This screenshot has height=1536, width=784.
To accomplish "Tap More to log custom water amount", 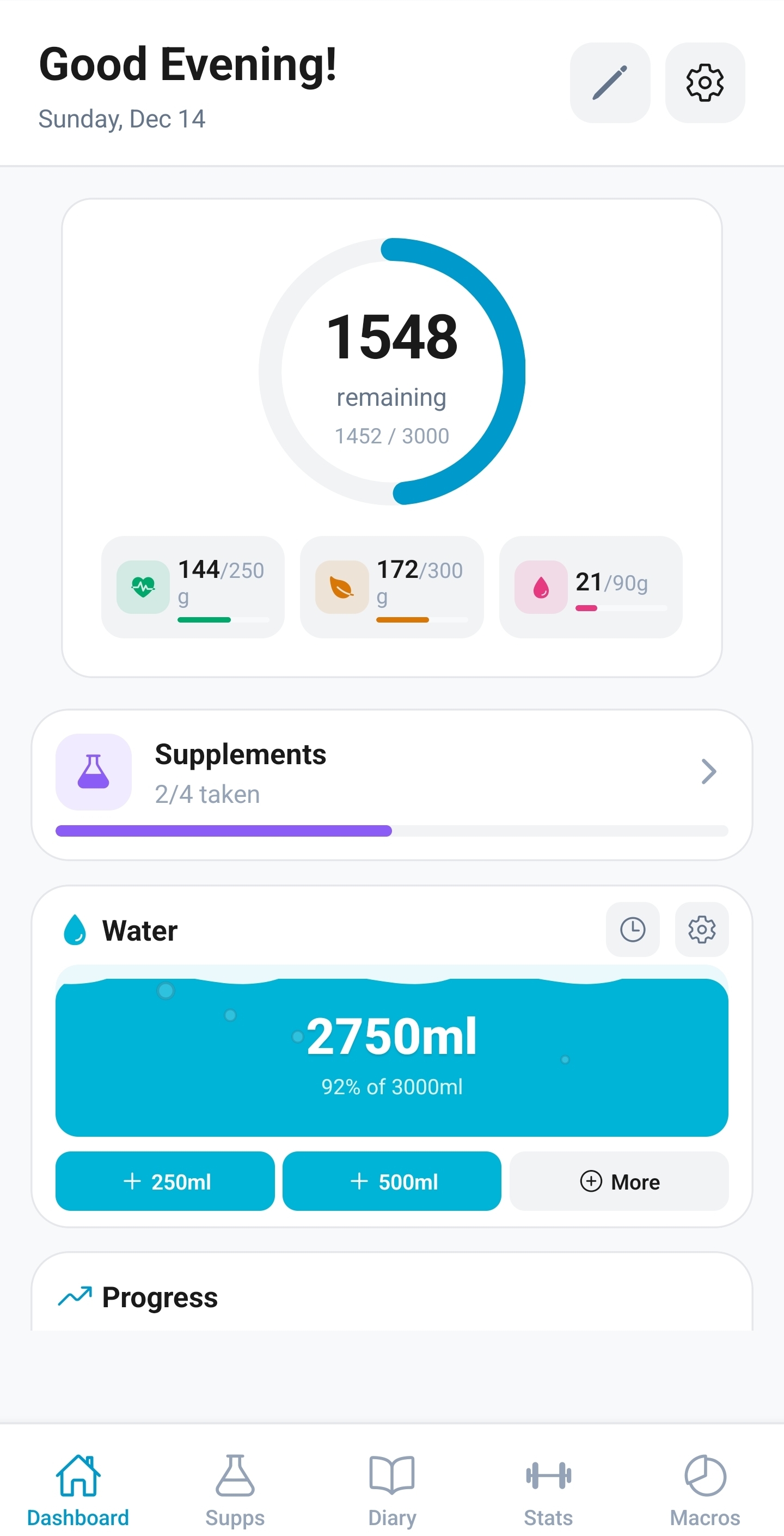I will click(619, 1181).
